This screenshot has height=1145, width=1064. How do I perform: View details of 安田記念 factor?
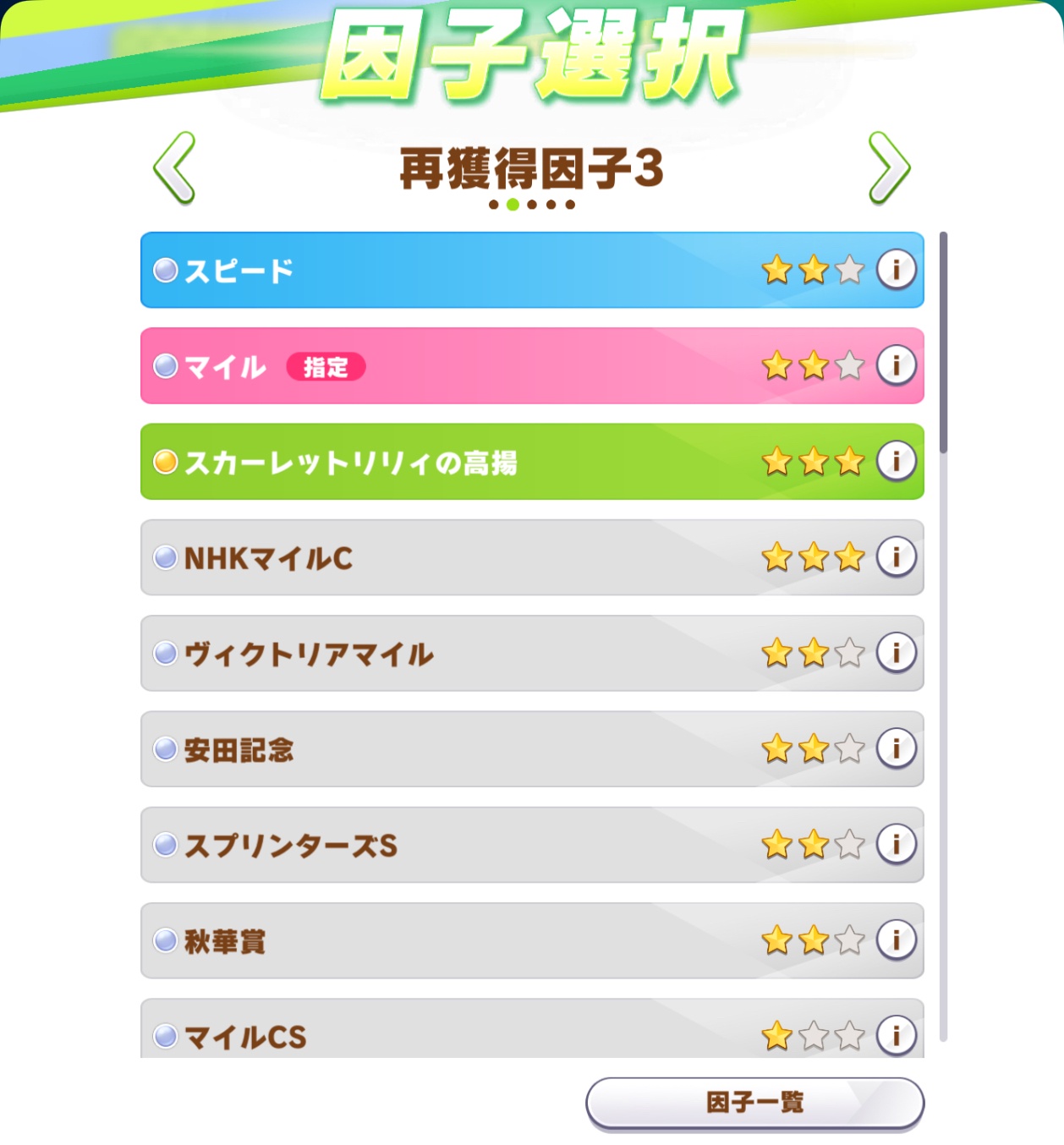[x=897, y=748]
